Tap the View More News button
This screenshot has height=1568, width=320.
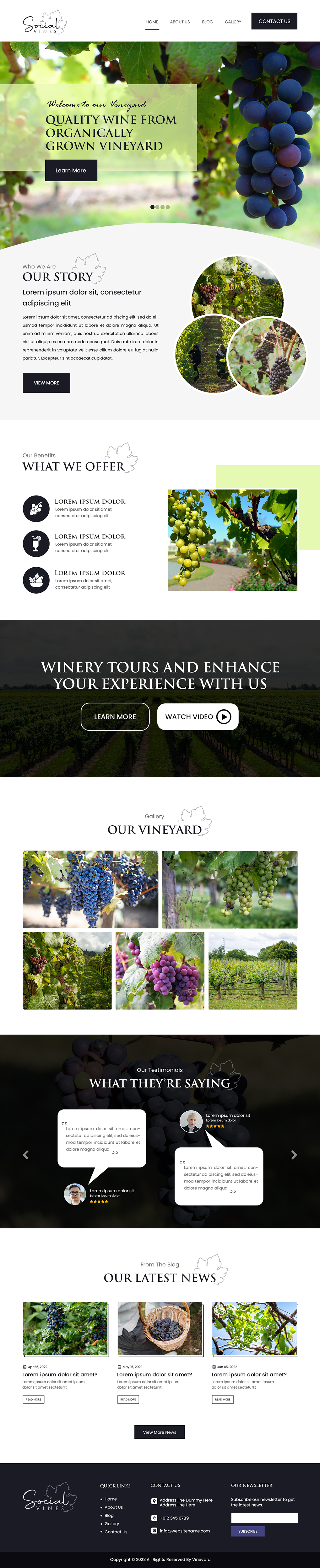coord(160,1432)
